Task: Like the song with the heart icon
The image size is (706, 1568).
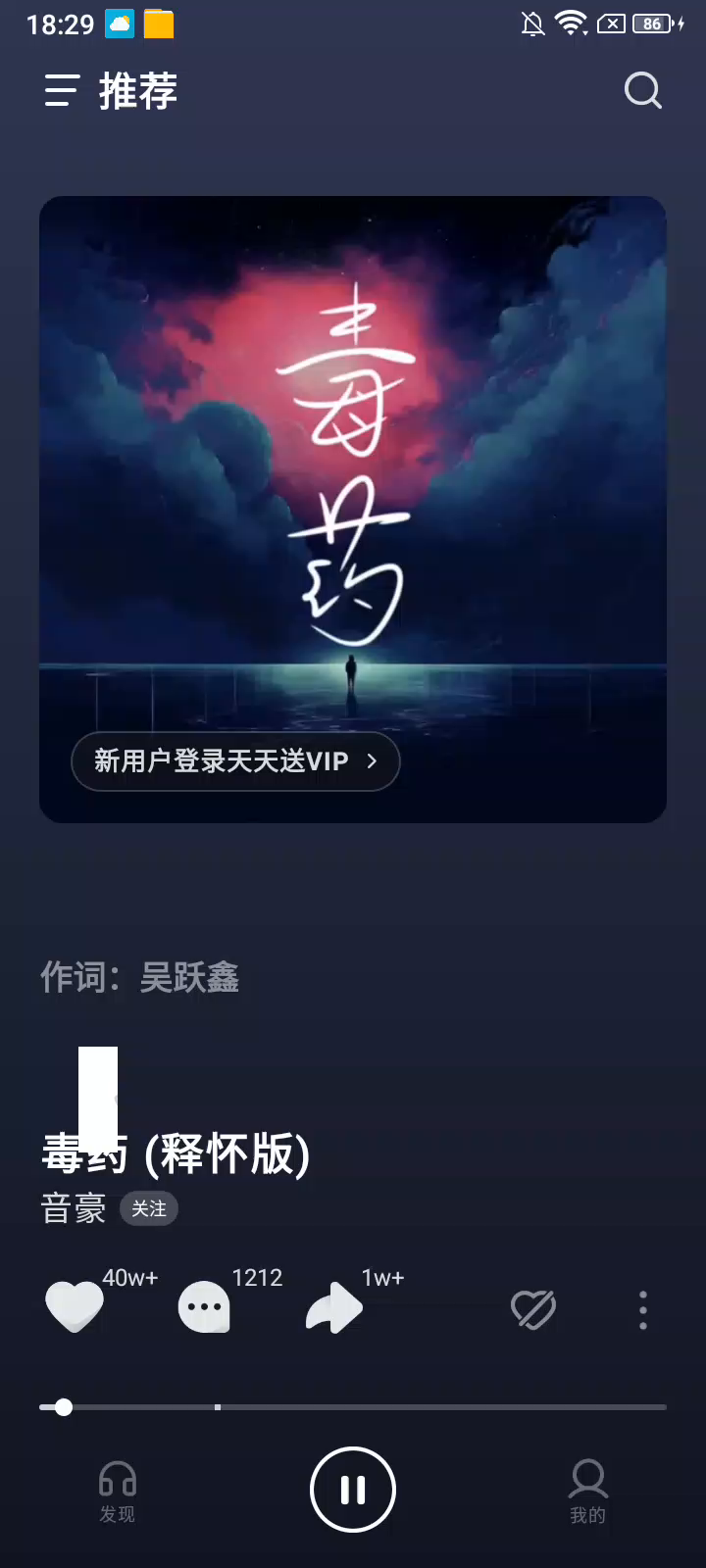Action: tap(75, 1307)
